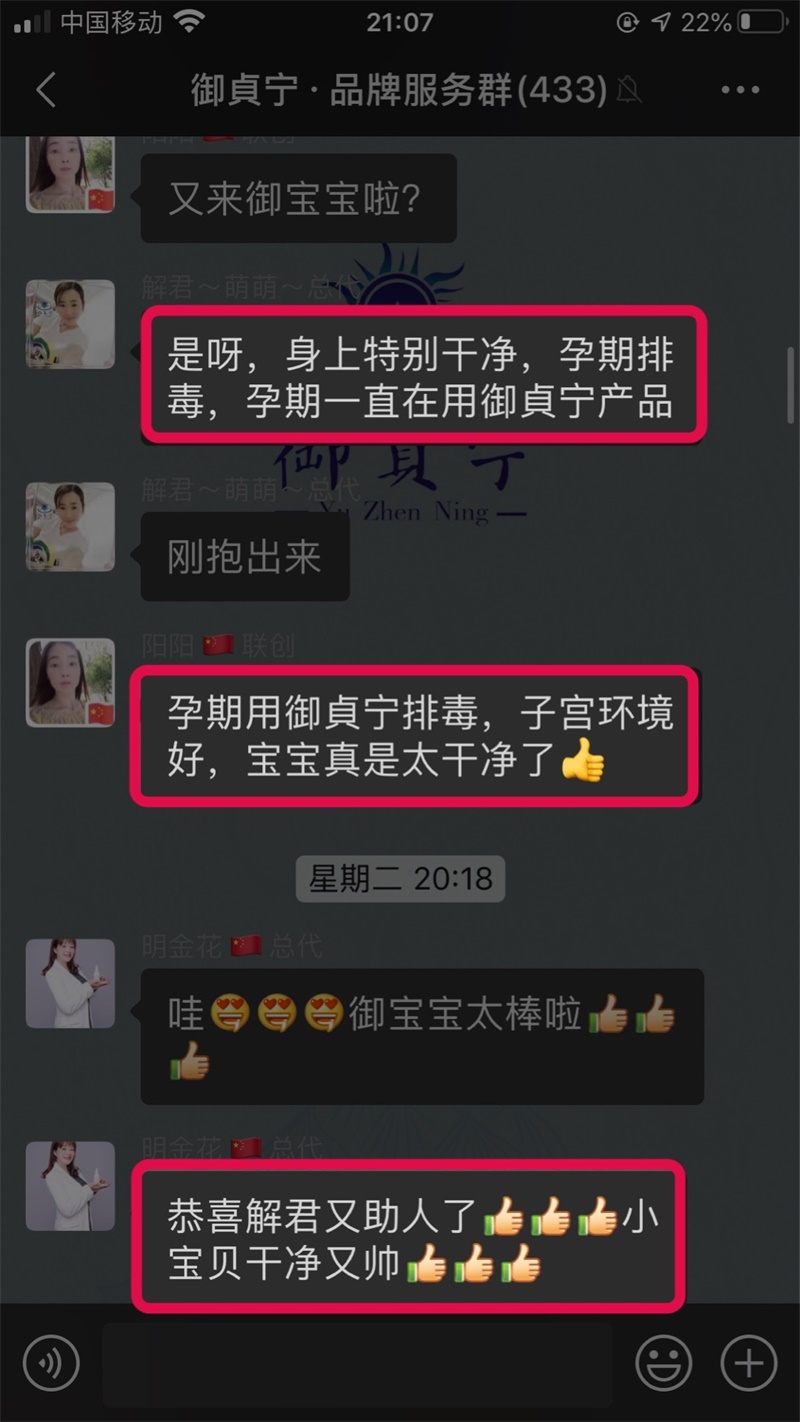Viewport: 800px width, 1422px height.
Task: Switch to voice message input
Action: [51, 1363]
